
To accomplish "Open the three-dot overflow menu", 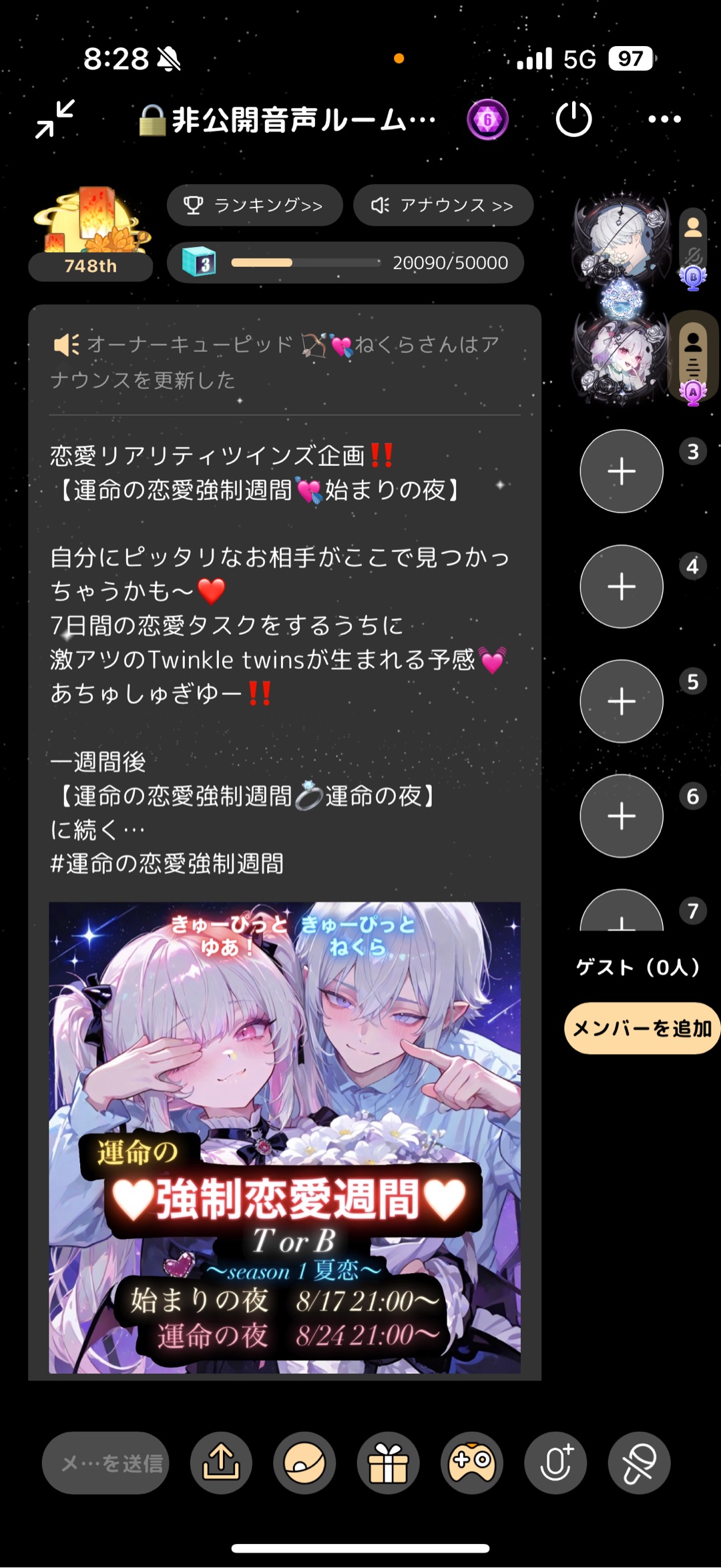I will (x=664, y=119).
